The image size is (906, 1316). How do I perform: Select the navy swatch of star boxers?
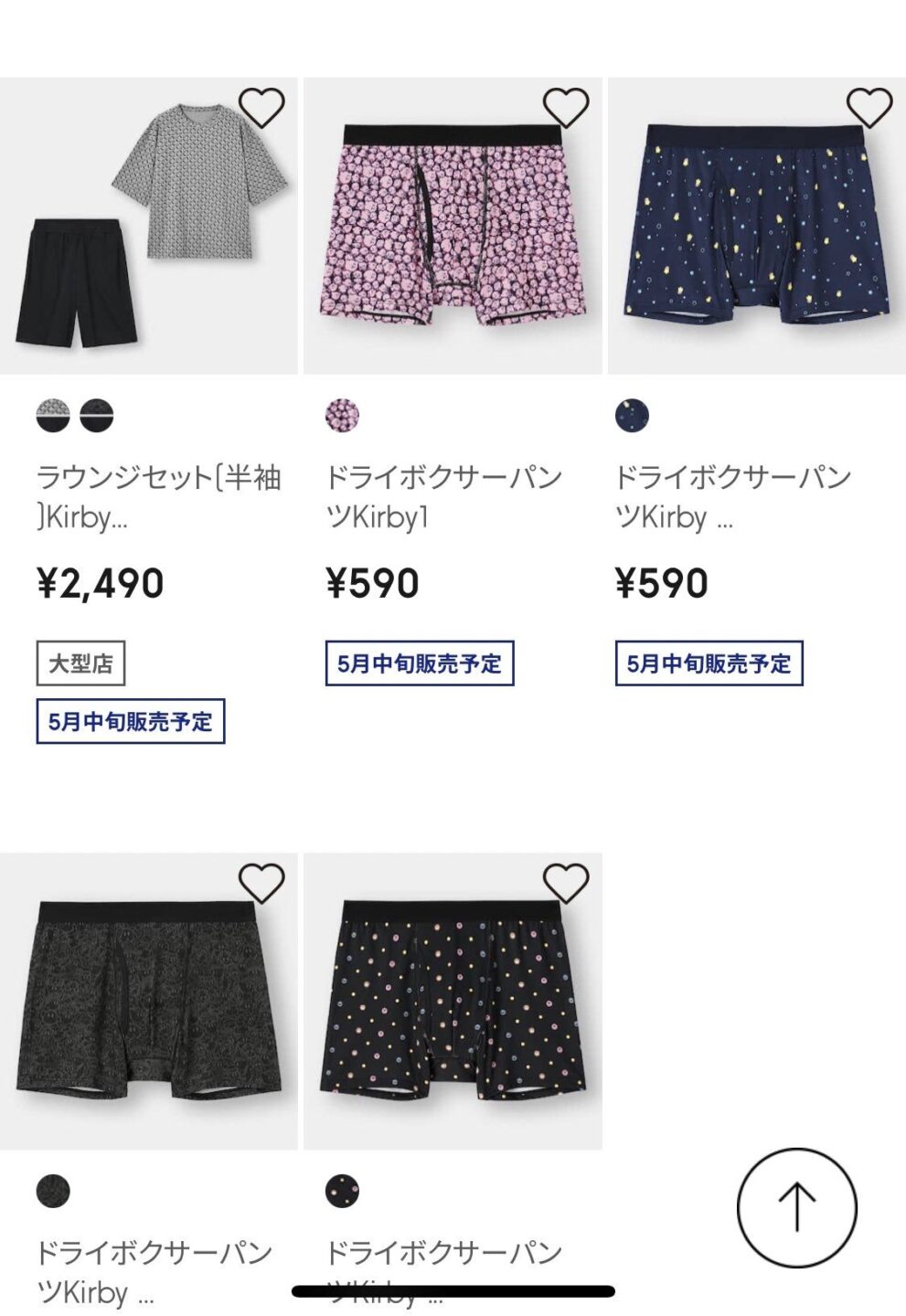pos(632,416)
